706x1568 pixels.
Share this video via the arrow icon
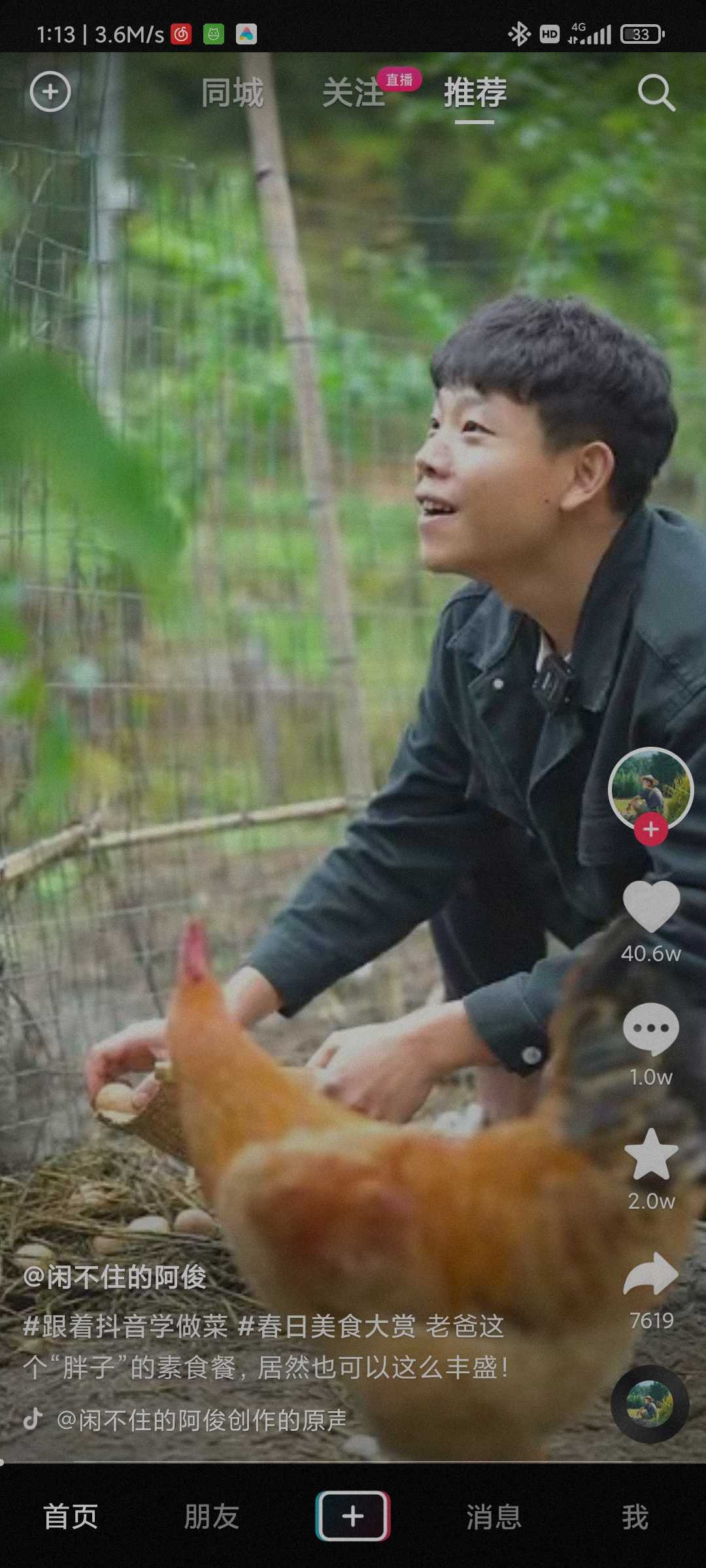[x=651, y=1275]
